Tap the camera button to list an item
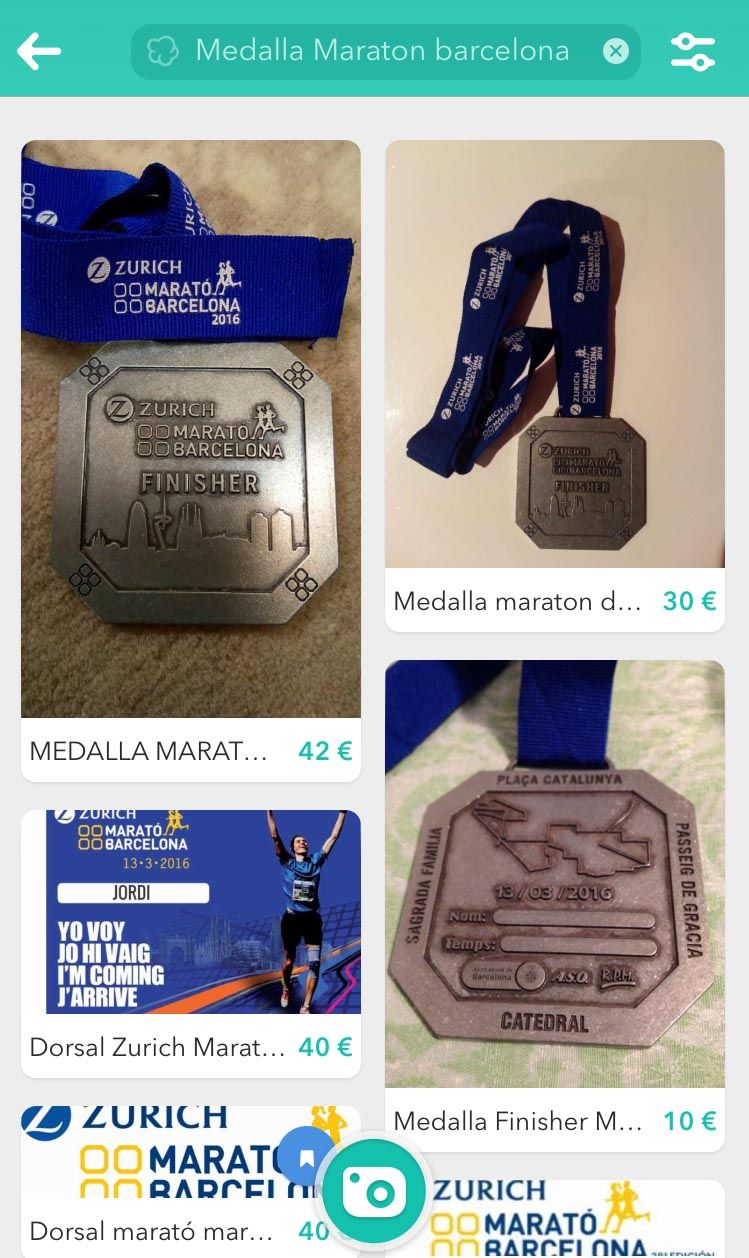749x1258 pixels. pyautogui.click(x=374, y=1191)
